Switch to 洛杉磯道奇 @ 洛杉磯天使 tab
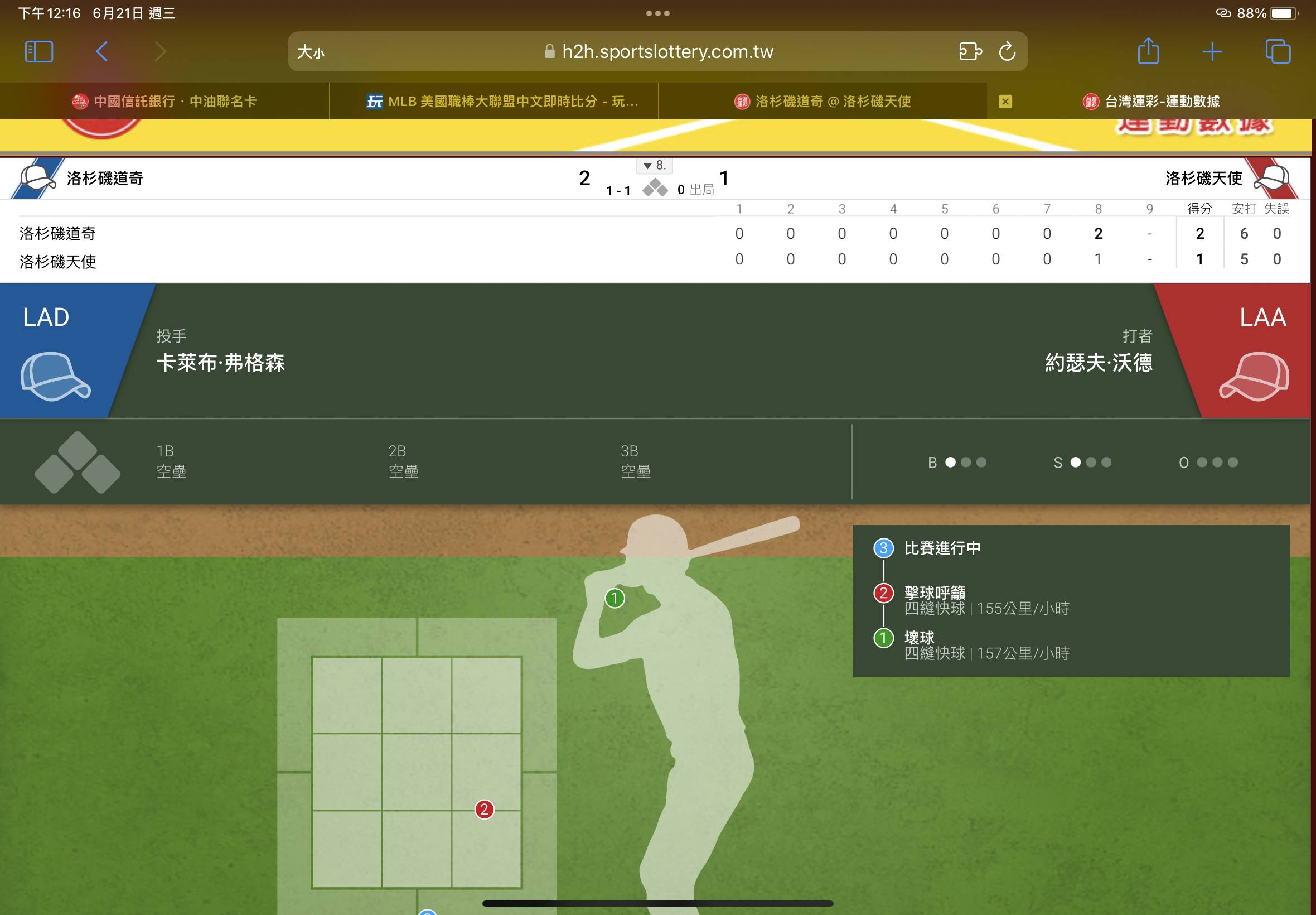Image resolution: width=1316 pixels, height=915 pixels. [822, 102]
